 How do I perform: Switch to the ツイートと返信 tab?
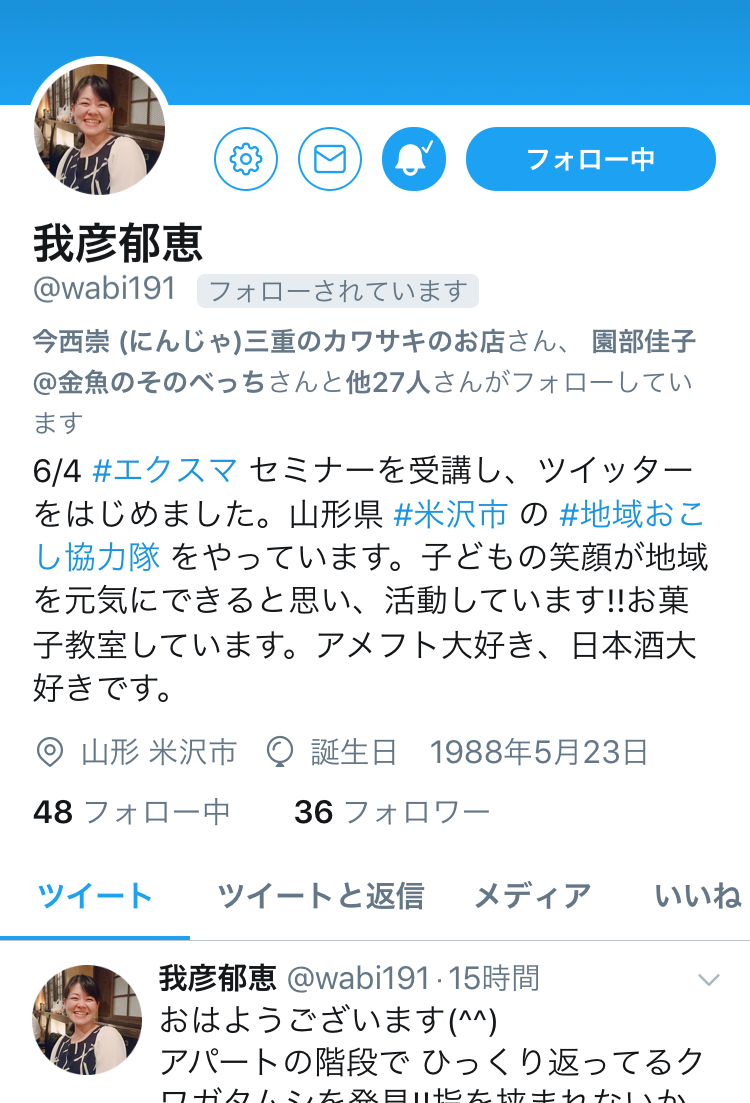pos(320,895)
